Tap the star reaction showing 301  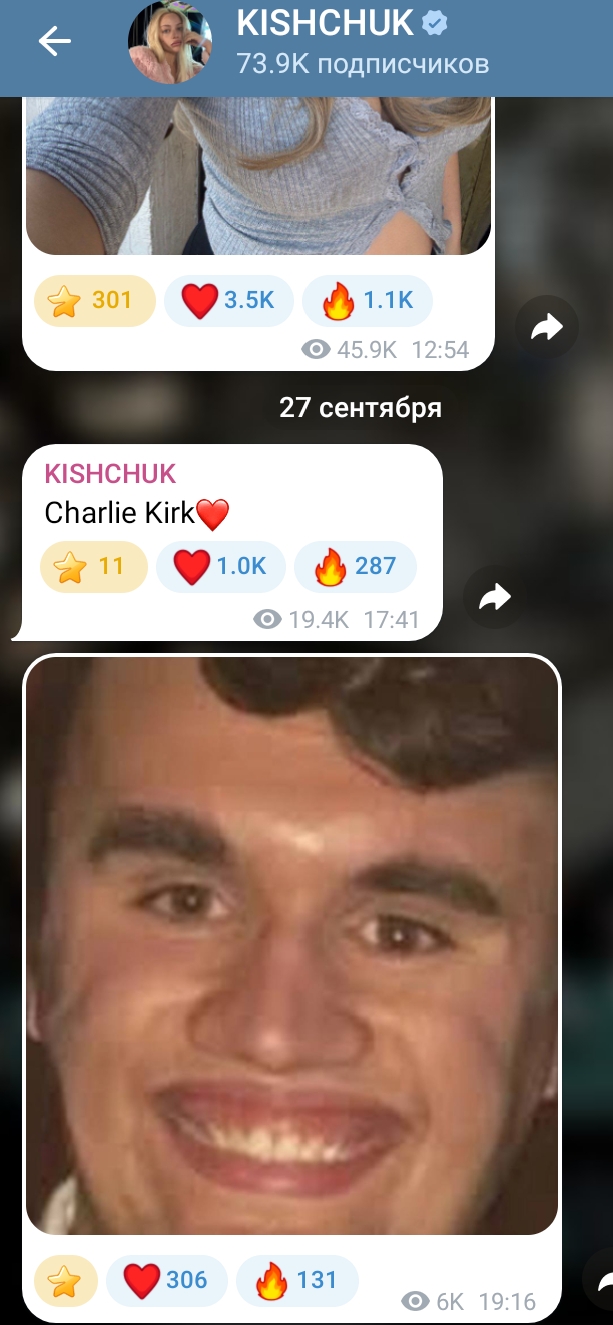click(95, 300)
